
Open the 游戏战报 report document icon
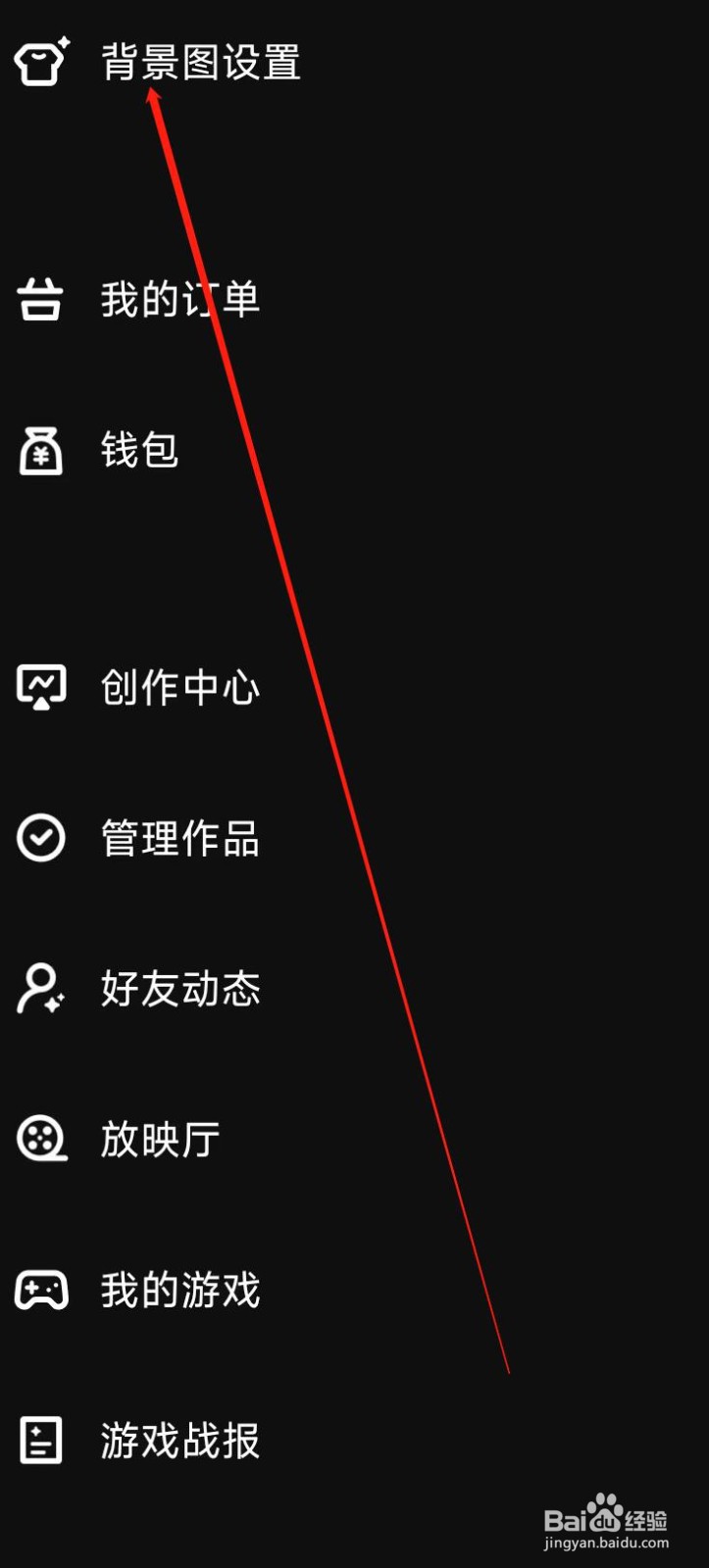(40, 1440)
